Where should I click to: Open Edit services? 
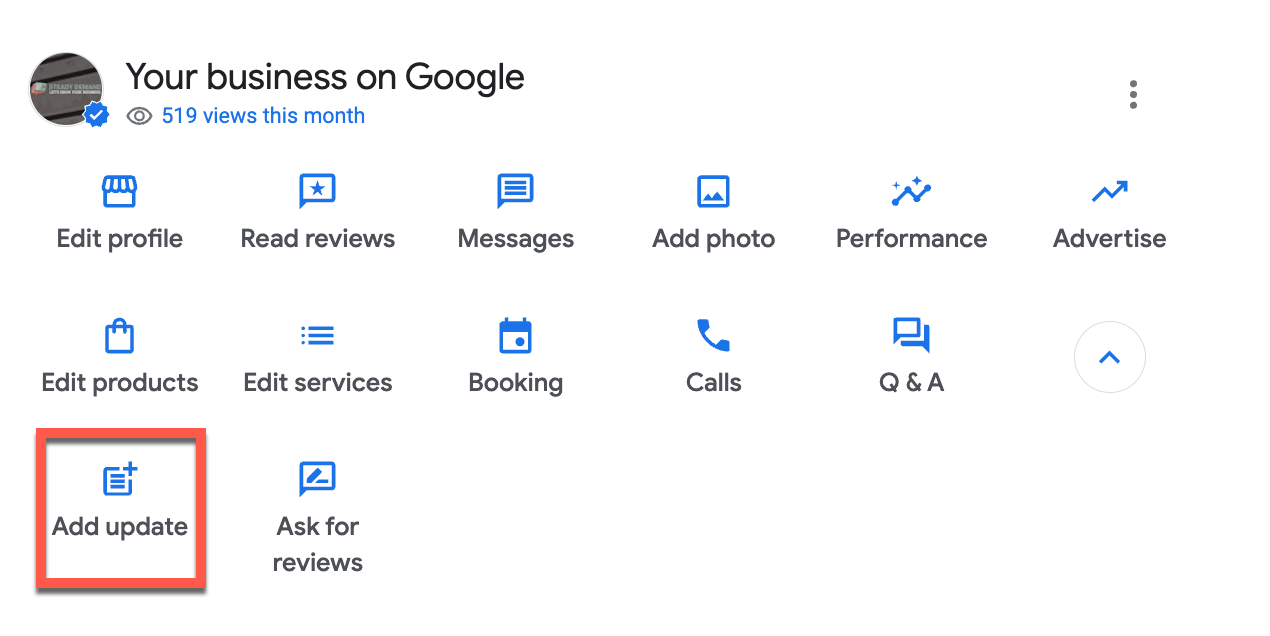tap(317, 356)
